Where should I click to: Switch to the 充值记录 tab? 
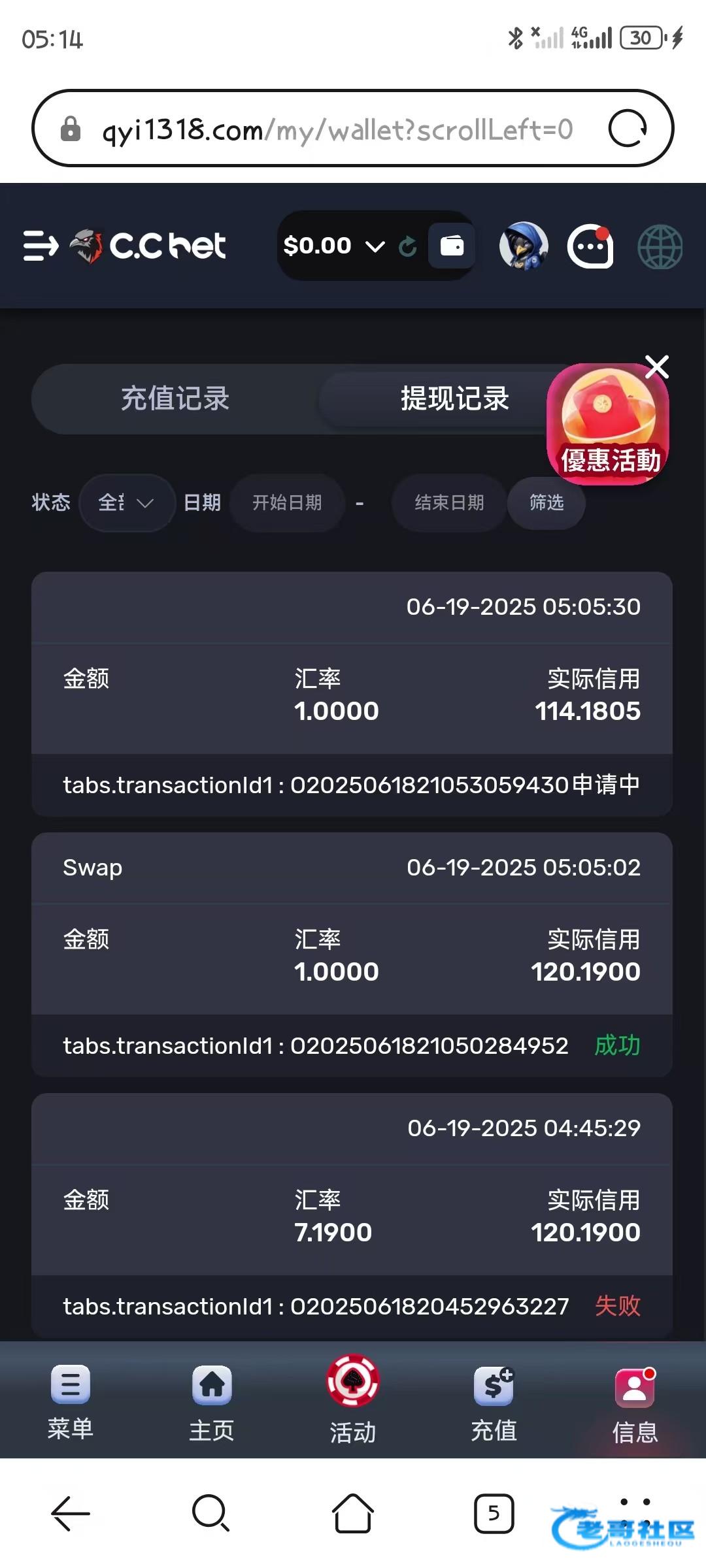click(175, 399)
